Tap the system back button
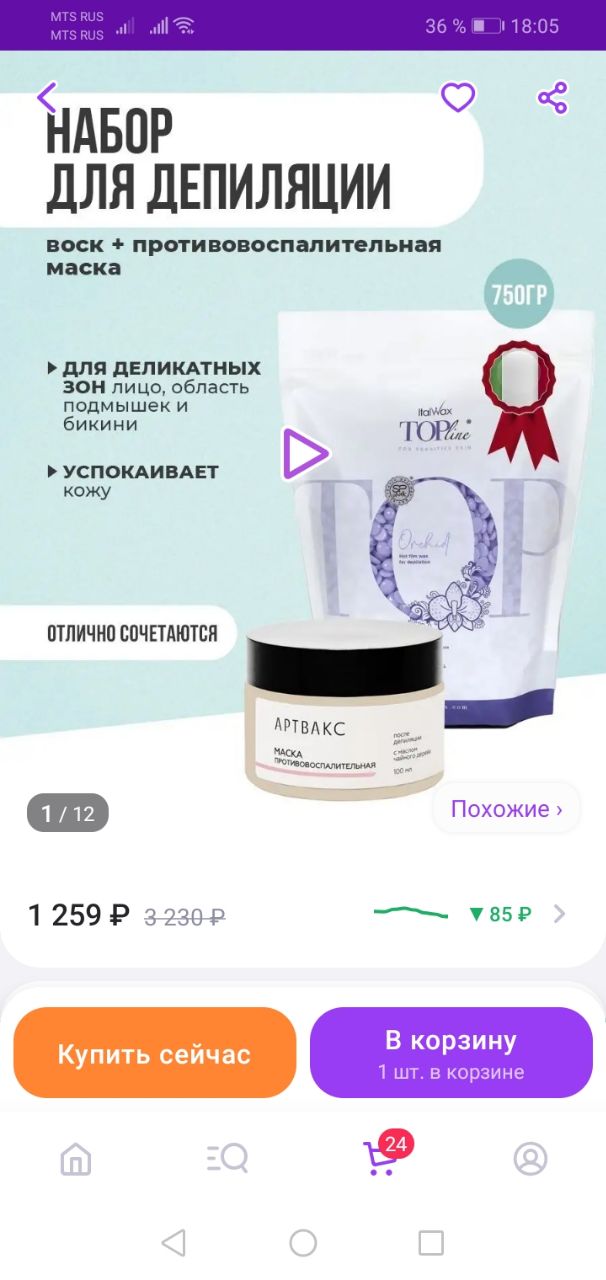This screenshot has height=1280, width=606. pyautogui.click(x=174, y=1243)
